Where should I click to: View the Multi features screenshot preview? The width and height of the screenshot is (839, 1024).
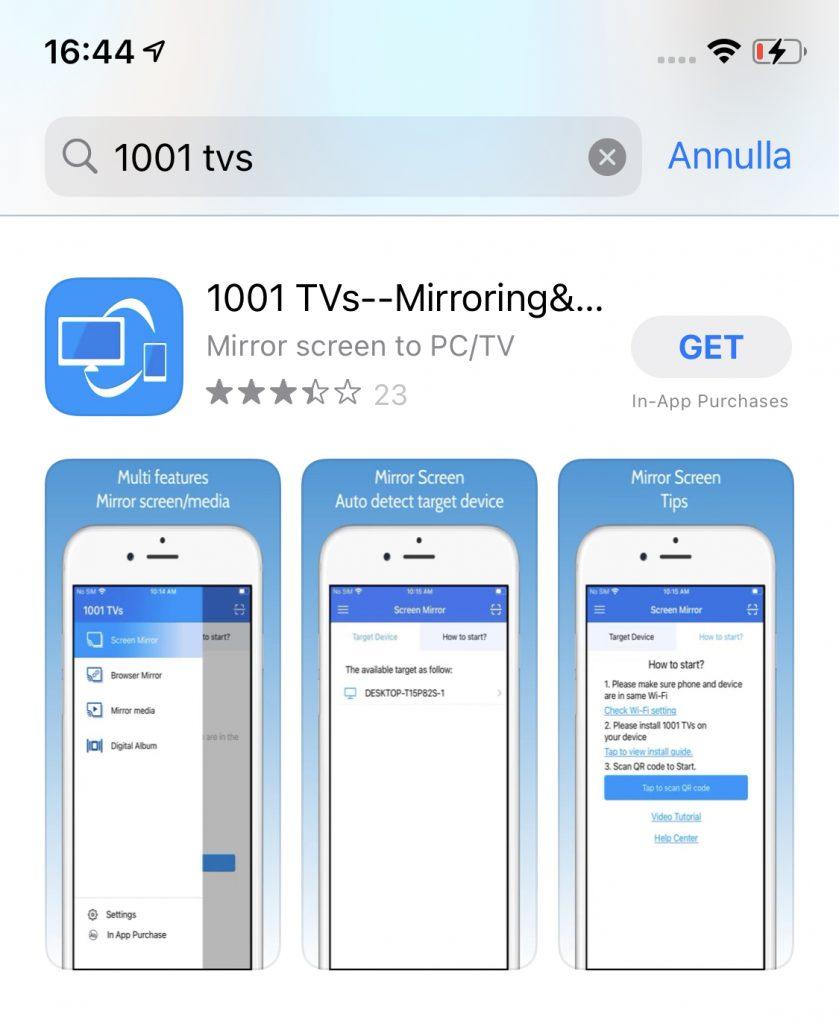163,713
